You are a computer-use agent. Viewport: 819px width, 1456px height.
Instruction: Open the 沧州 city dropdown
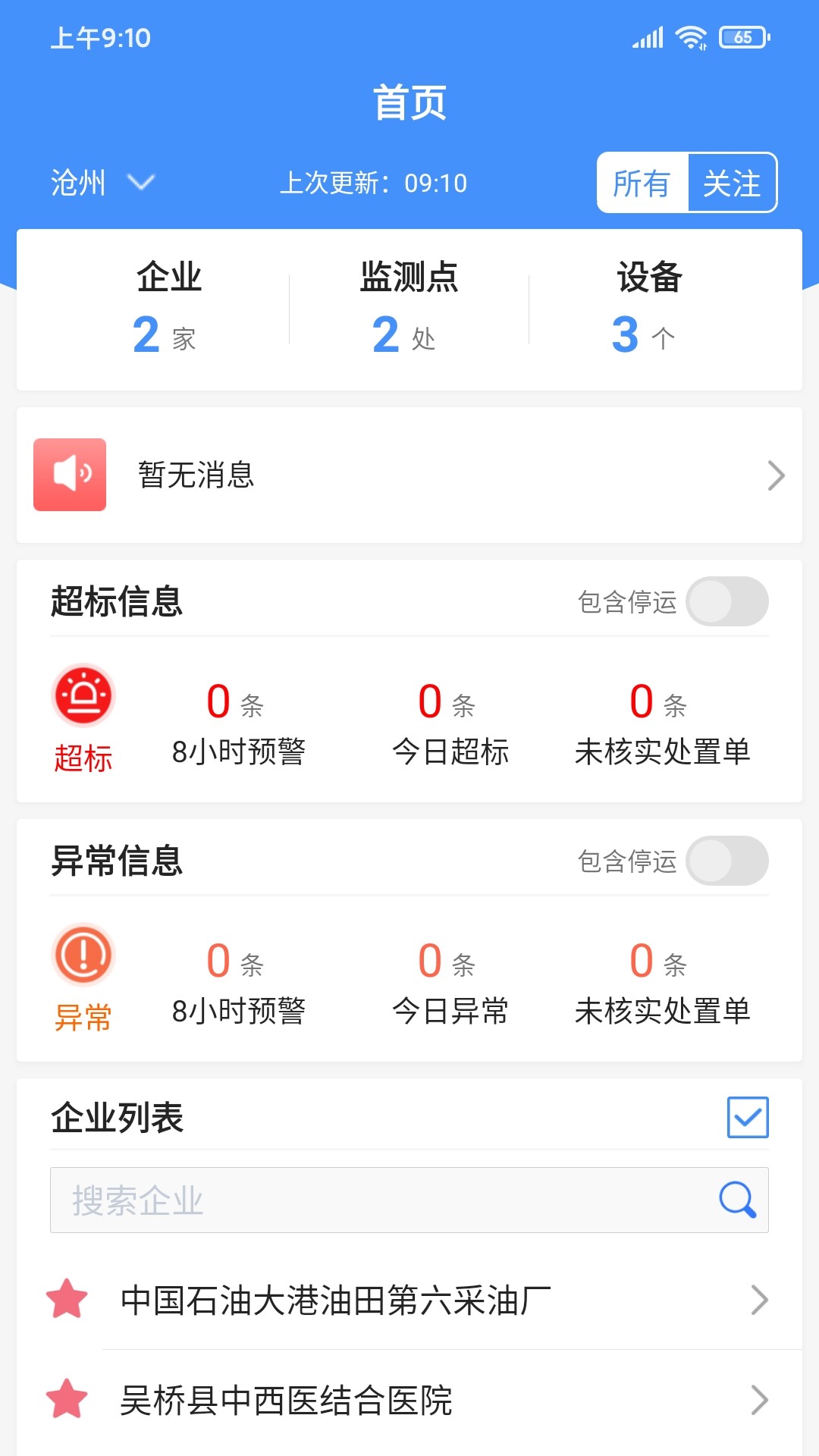pos(102,183)
